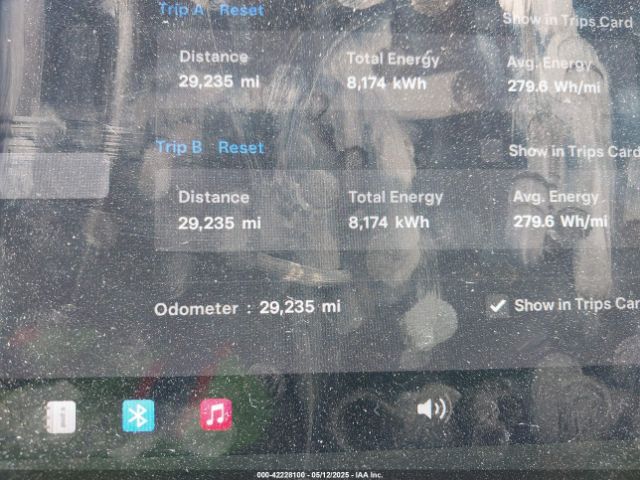Launch the music app
Image resolution: width=640 pixels, height=480 pixels.
tap(216, 413)
